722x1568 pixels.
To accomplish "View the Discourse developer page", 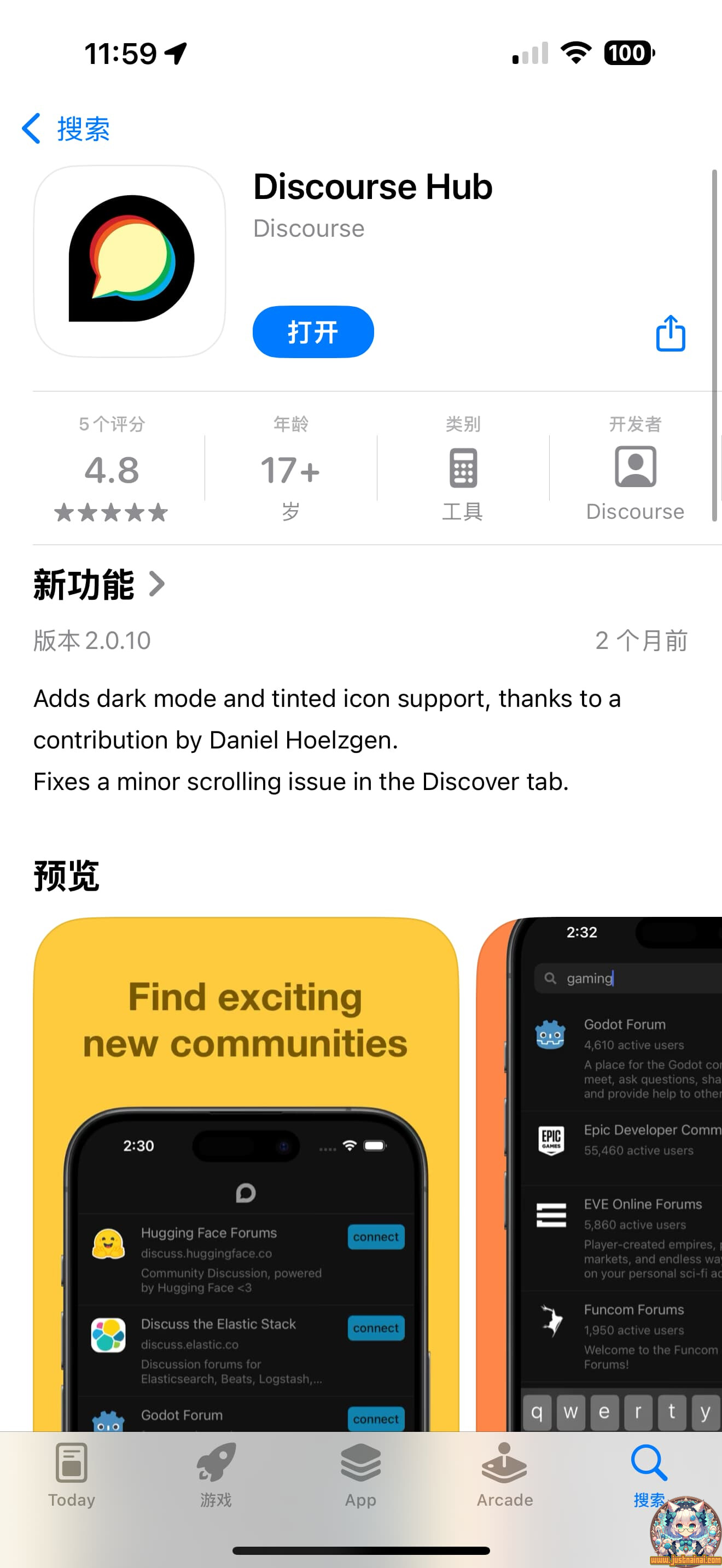I will click(x=635, y=469).
